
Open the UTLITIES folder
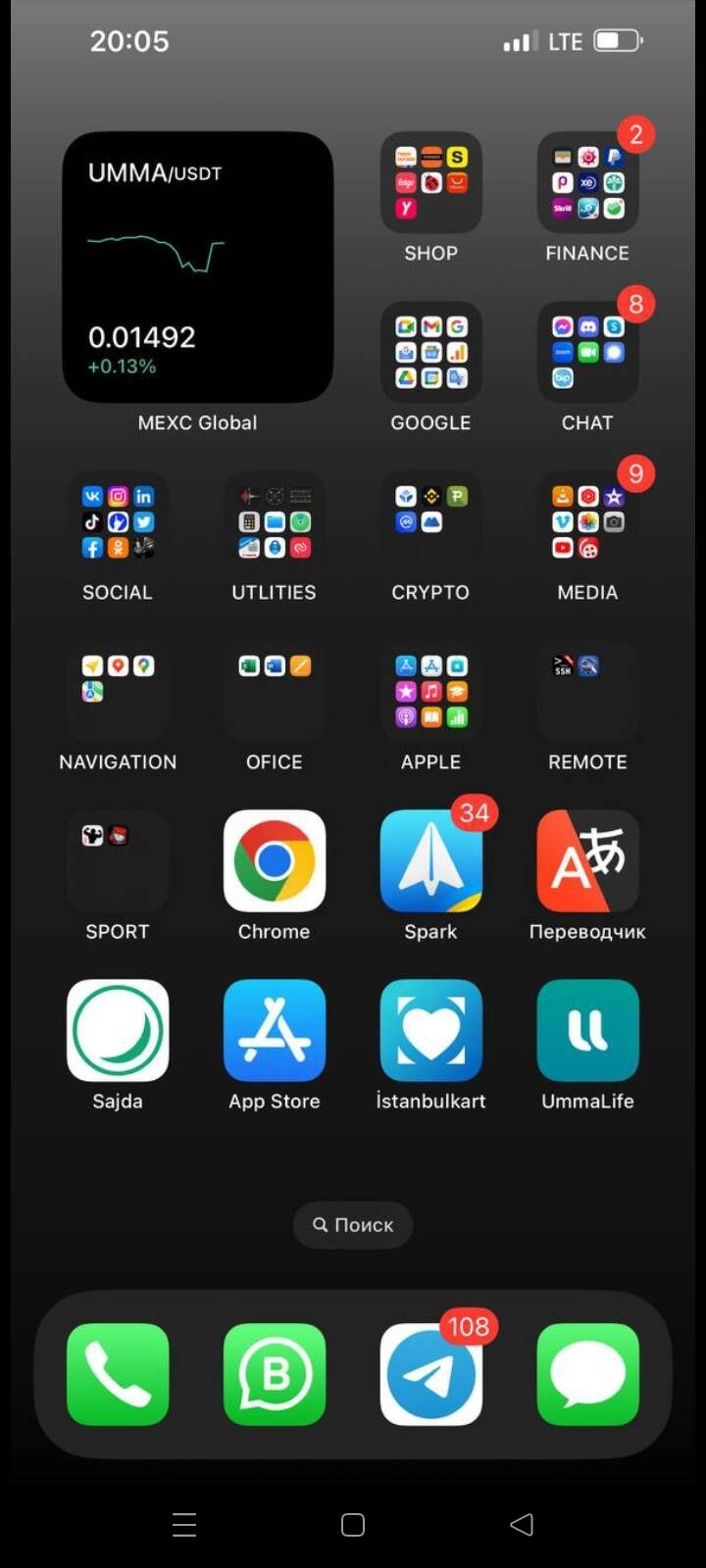pyautogui.click(x=275, y=522)
